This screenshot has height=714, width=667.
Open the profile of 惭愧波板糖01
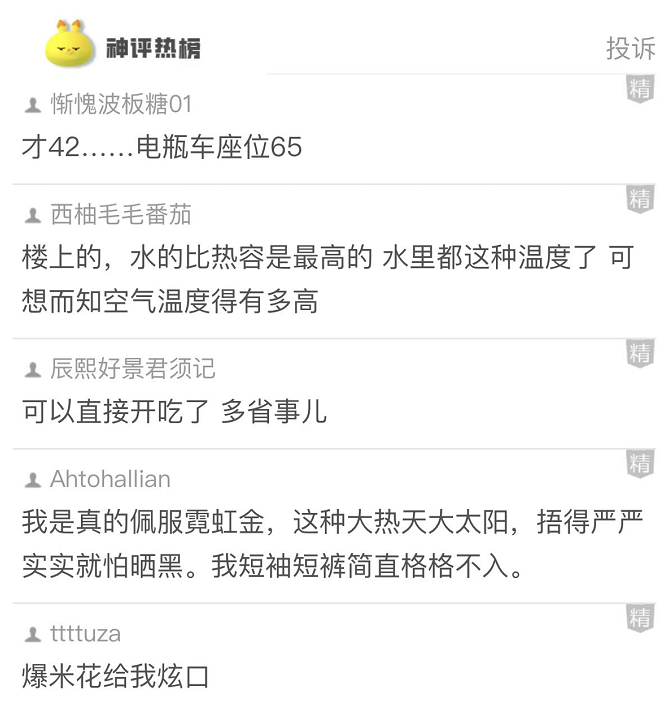point(120,104)
